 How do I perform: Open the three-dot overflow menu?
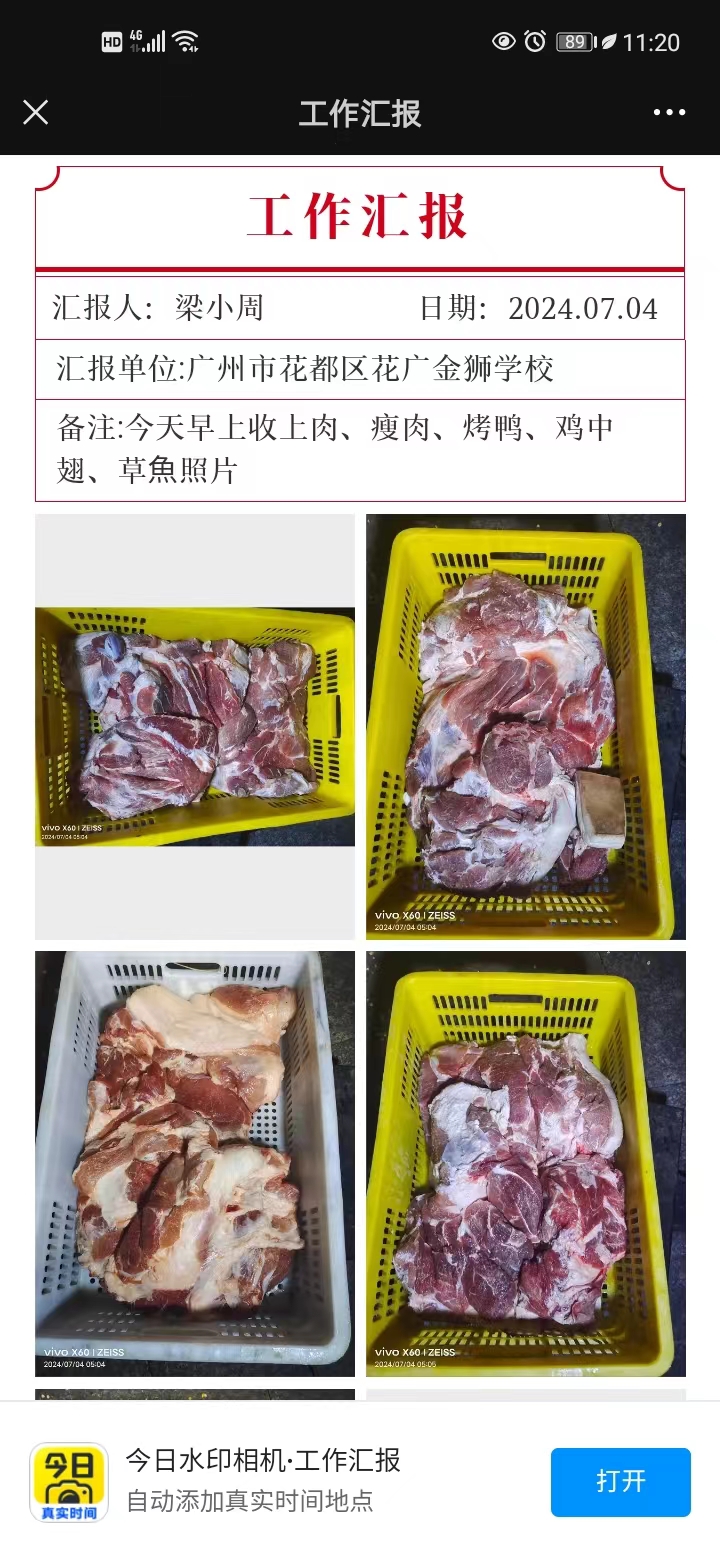669,112
